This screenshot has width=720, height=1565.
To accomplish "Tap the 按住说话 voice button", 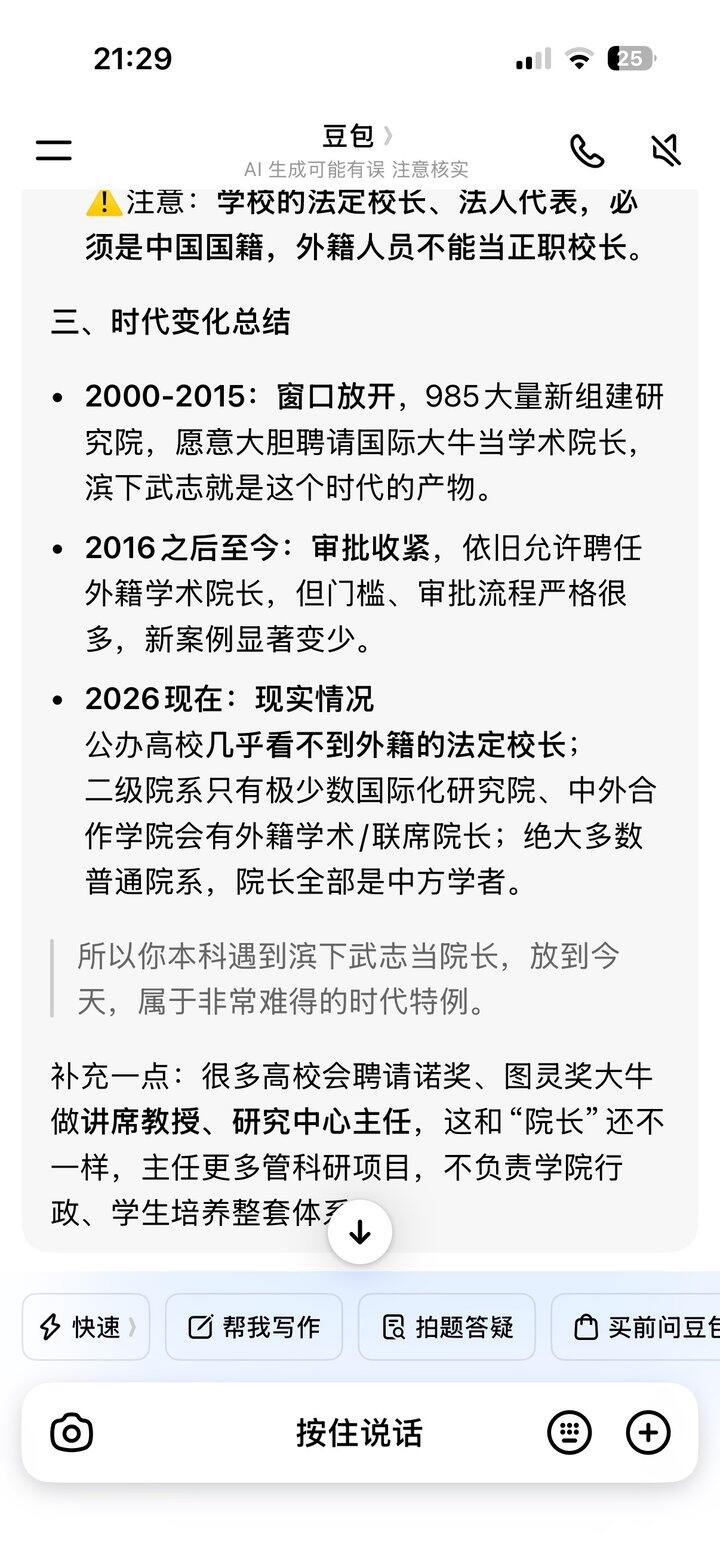I will pyautogui.click(x=359, y=1433).
